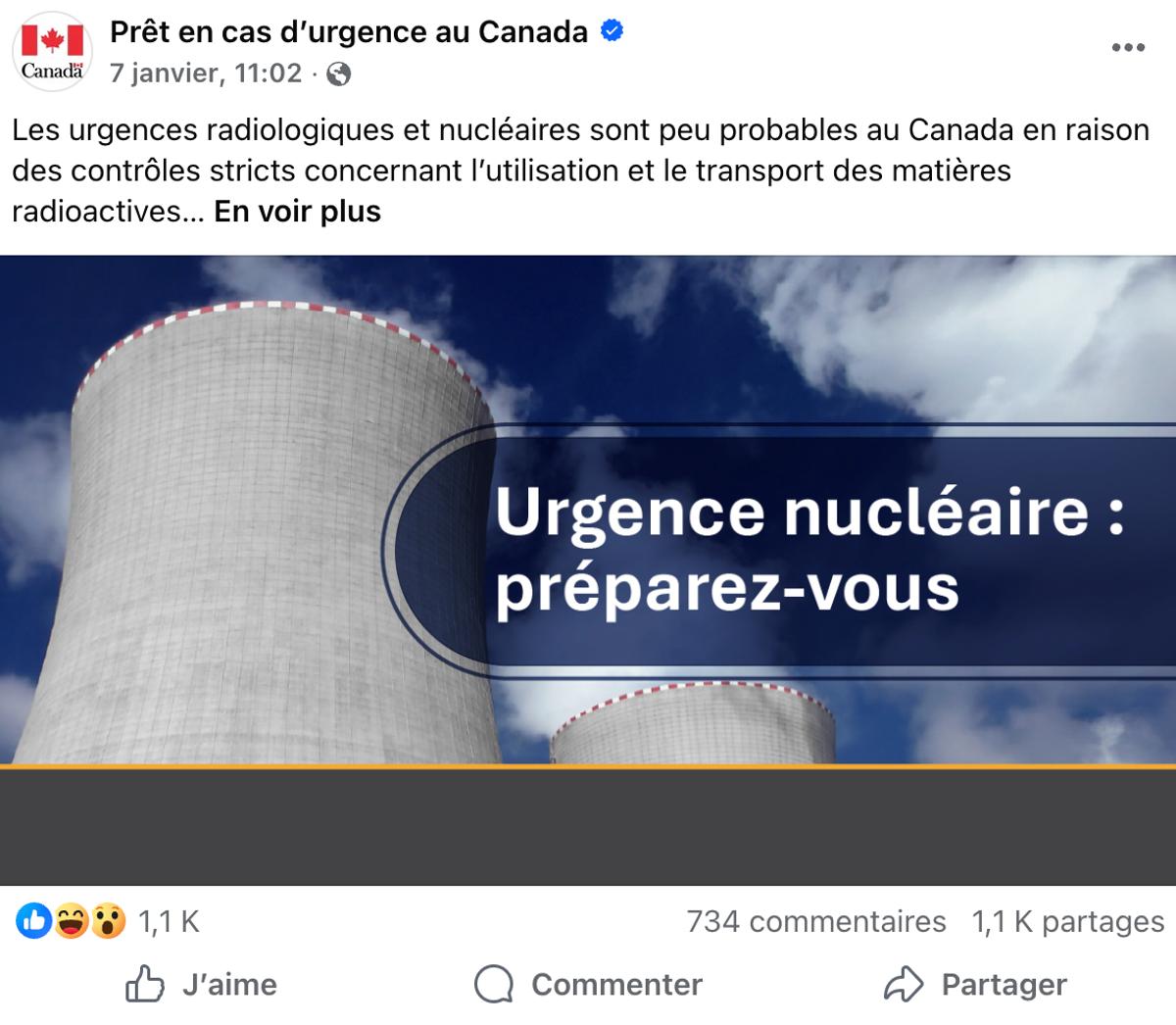Tap Commenter to write a comment
The image size is (1176, 1025).
pos(588,984)
